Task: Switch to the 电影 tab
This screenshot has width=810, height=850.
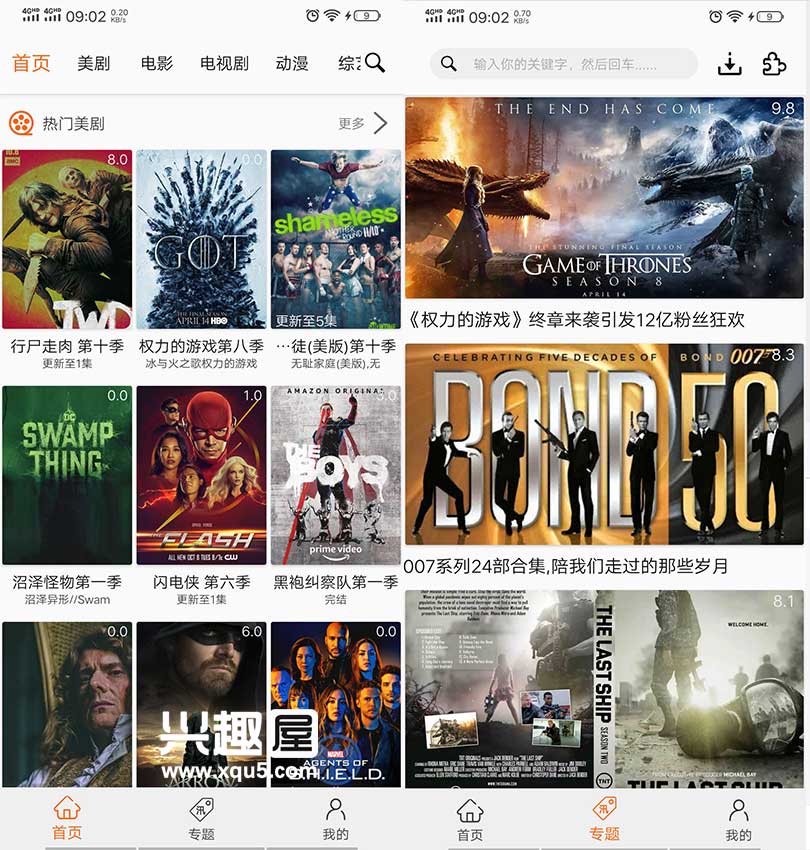Action: [x=156, y=63]
